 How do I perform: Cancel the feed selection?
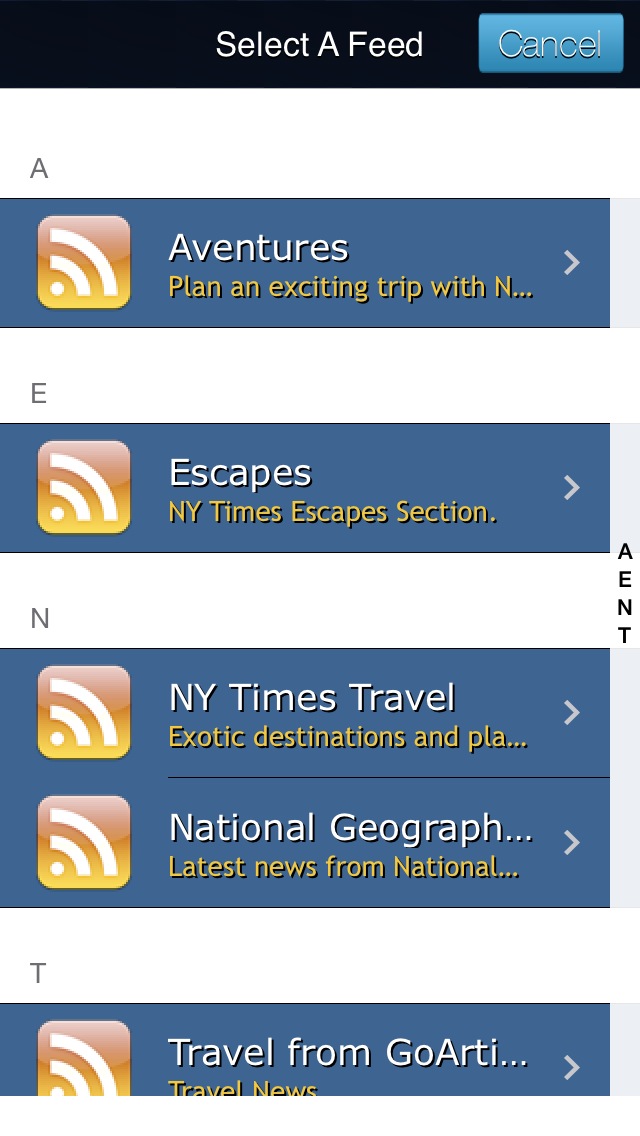pos(551,43)
